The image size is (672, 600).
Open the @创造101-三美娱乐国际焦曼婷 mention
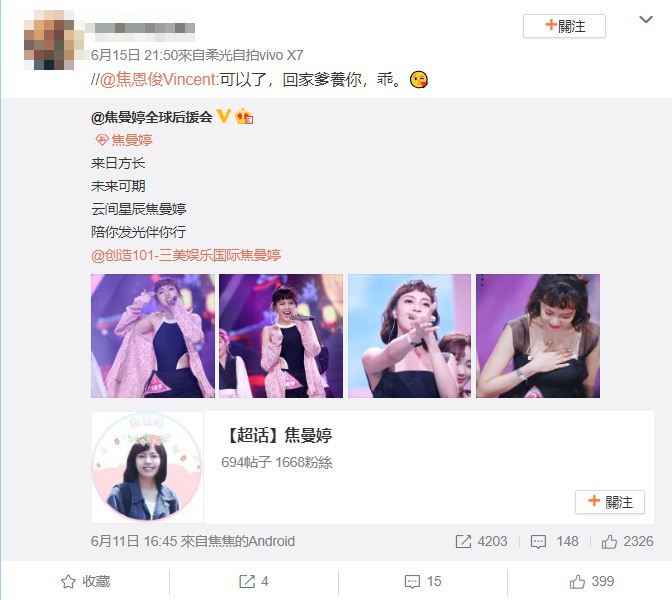(186, 255)
